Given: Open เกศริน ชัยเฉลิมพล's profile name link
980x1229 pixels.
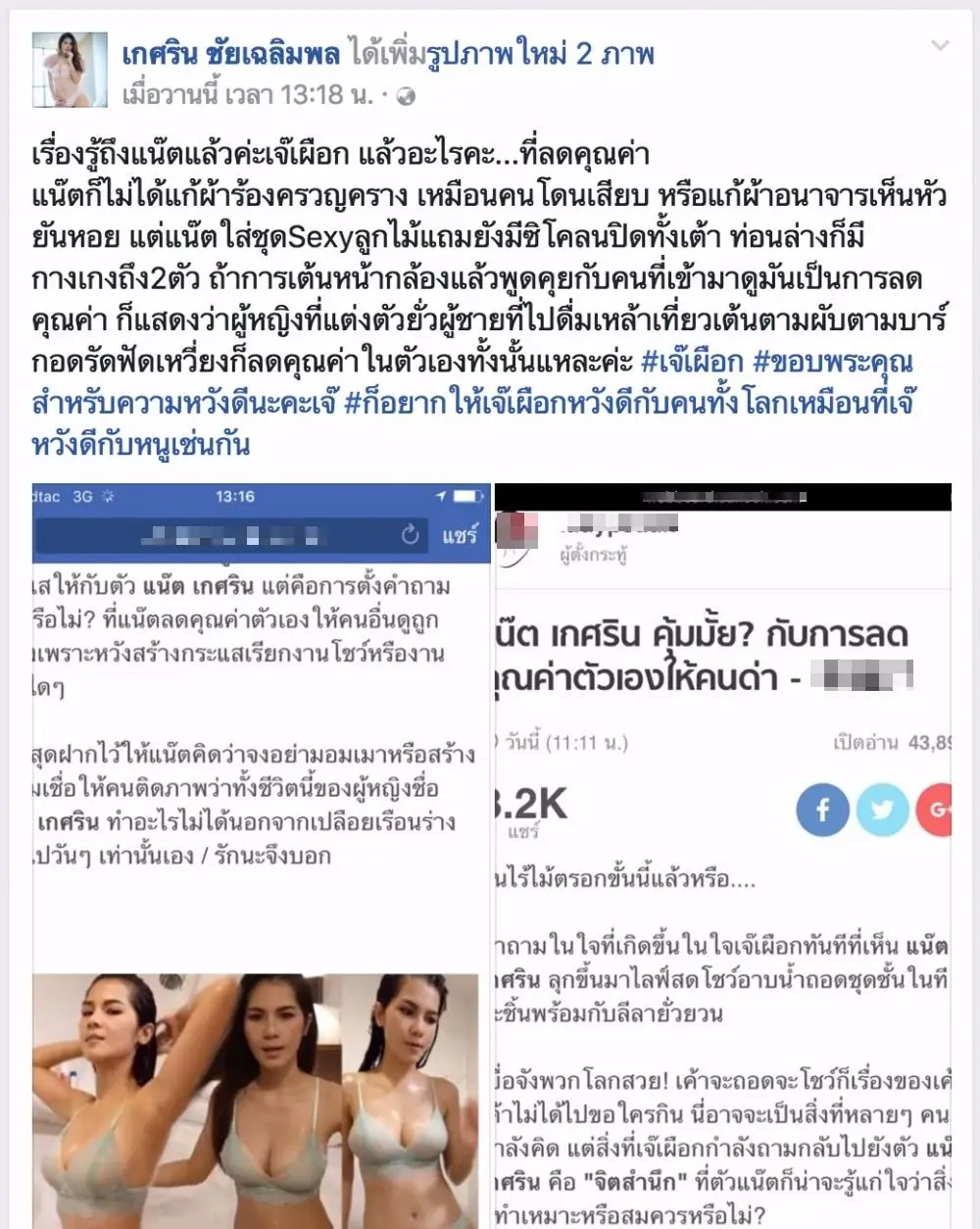Looking at the screenshot, I should (230, 54).
